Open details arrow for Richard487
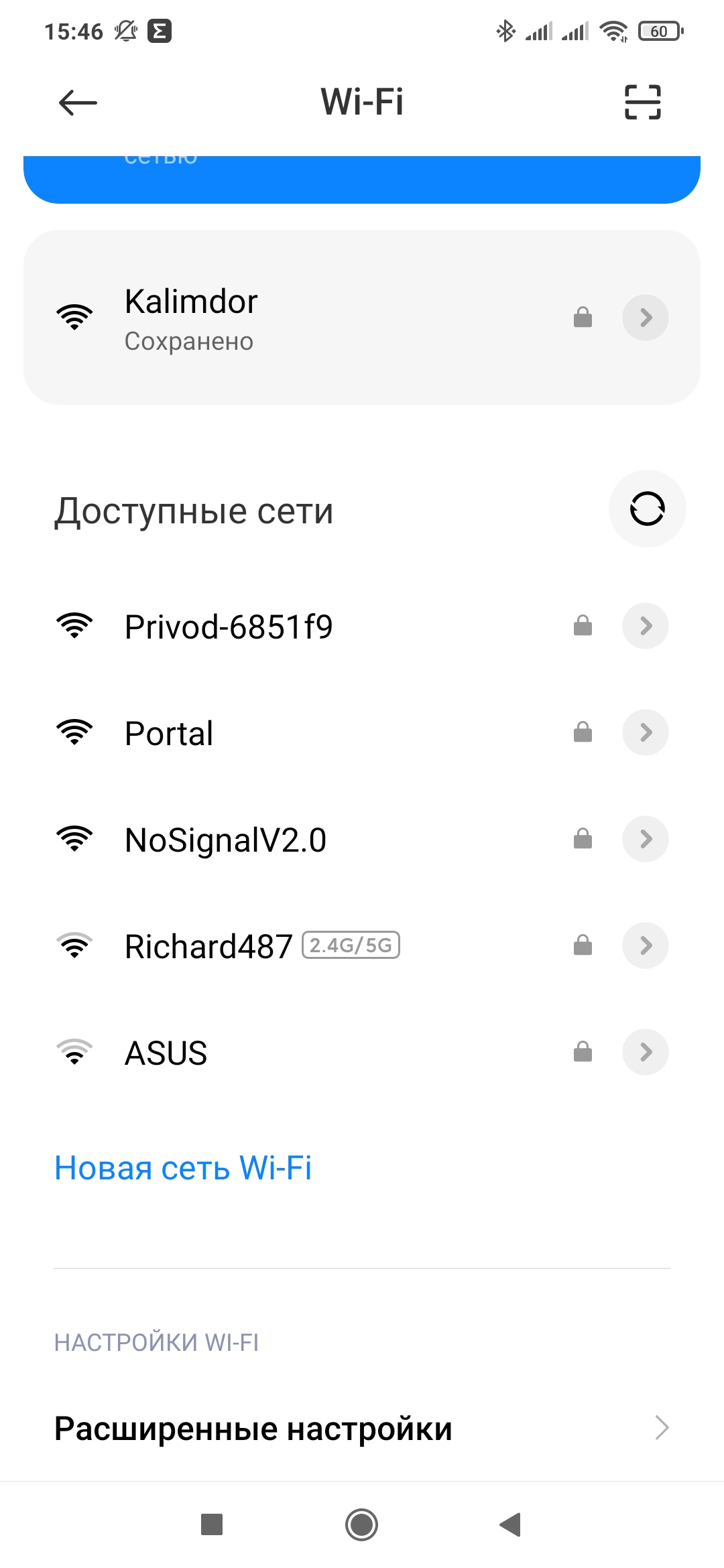This screenshot has width=724, height=1568. pos(645,945)
